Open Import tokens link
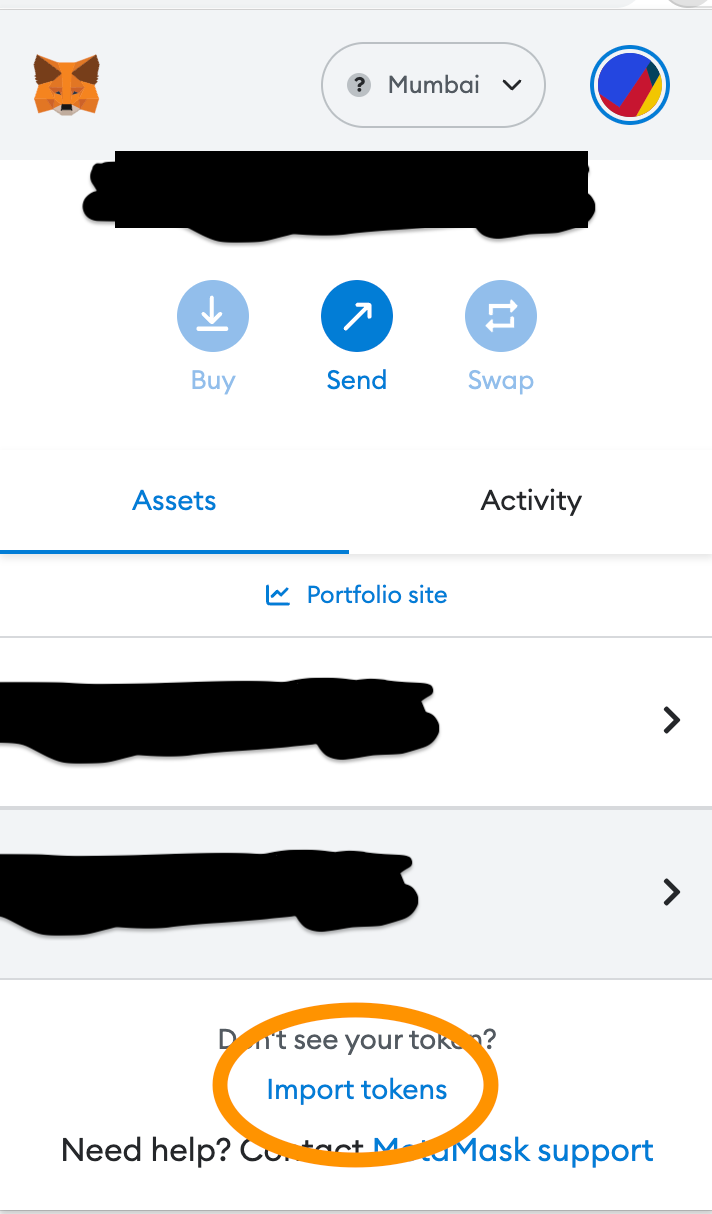 point(357,1089)
